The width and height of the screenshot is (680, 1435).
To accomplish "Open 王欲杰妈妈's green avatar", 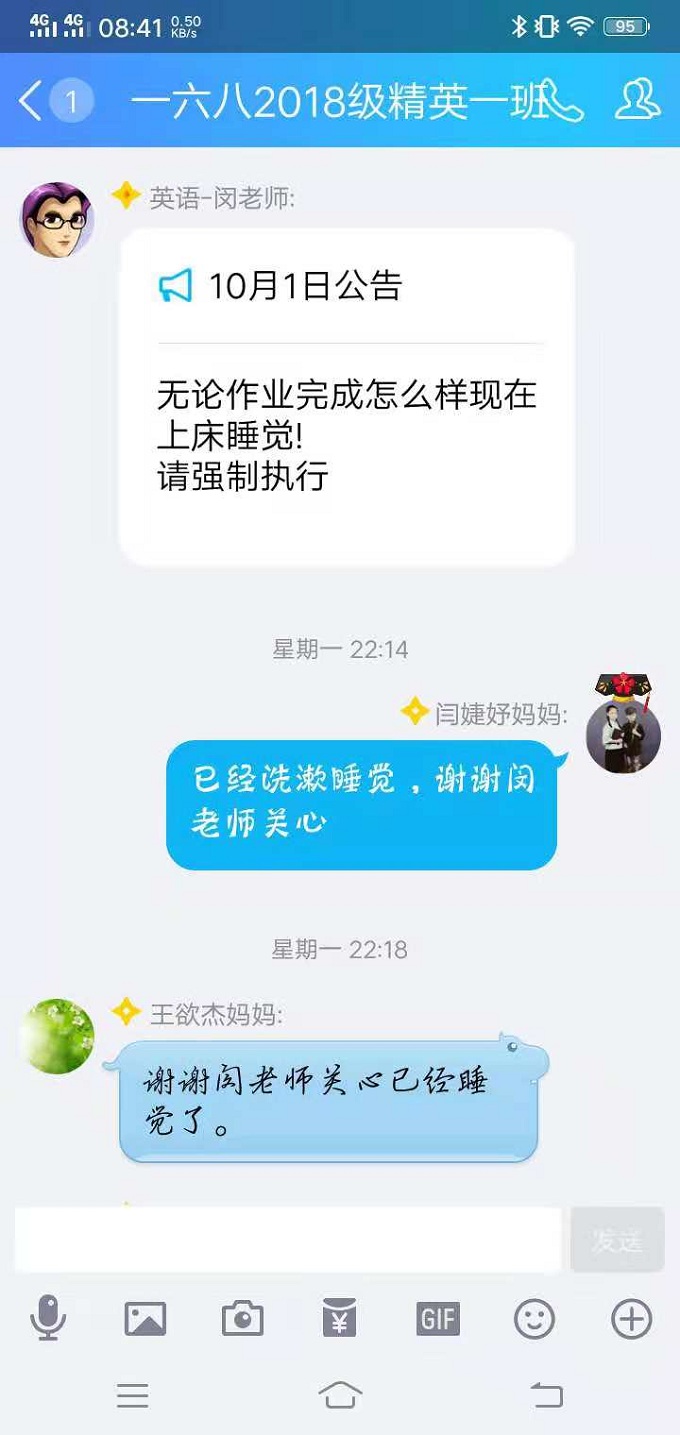I will [57, 1035].
